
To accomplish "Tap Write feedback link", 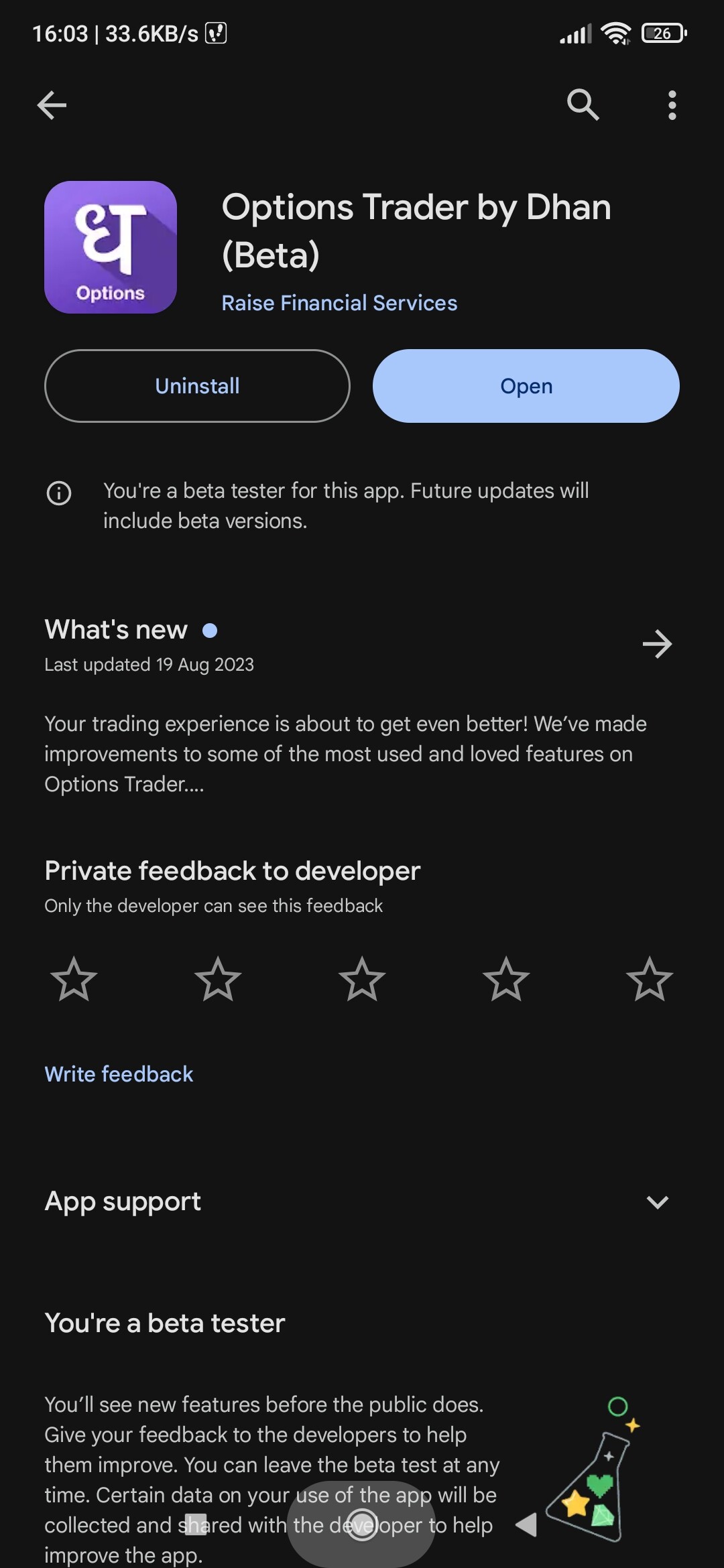I will pyautogui.click(x=119, y=1074).
